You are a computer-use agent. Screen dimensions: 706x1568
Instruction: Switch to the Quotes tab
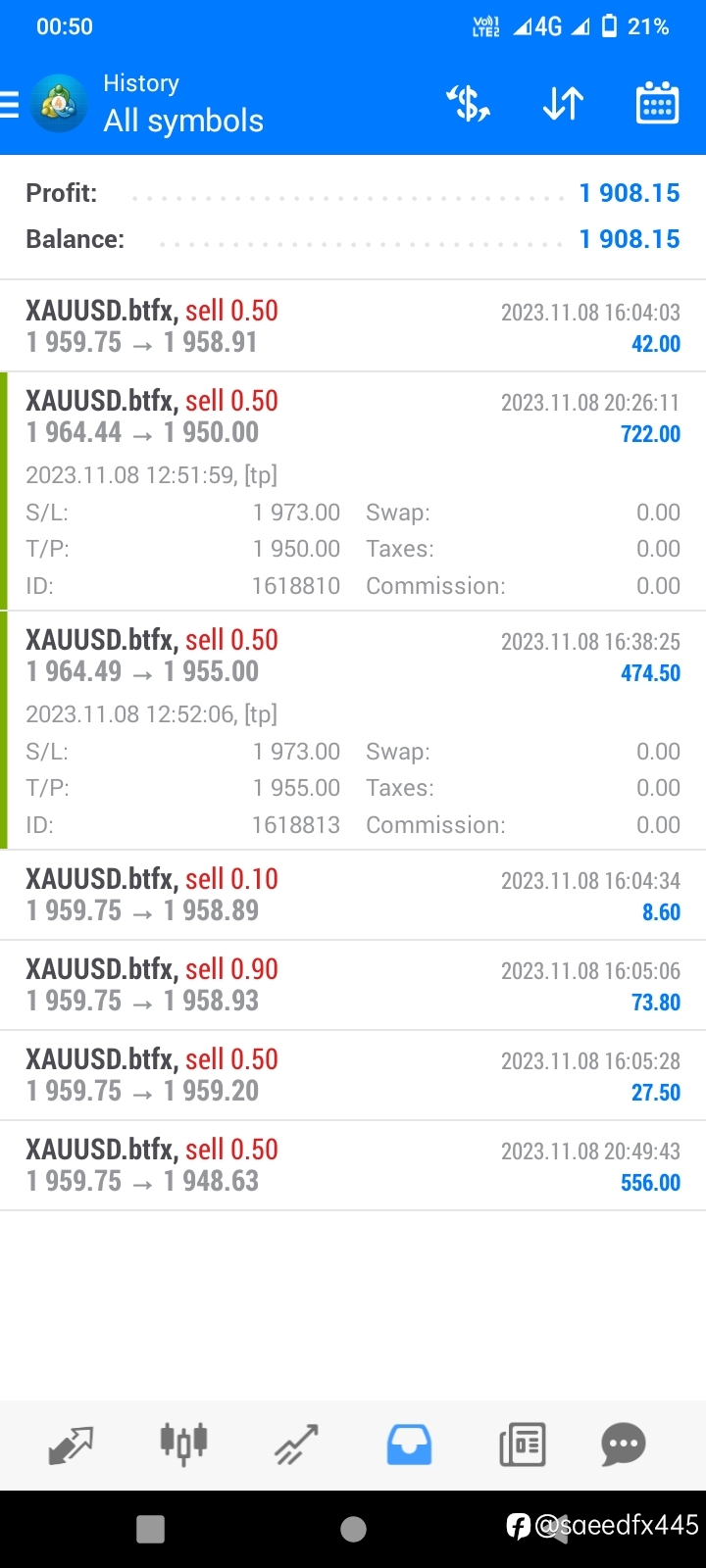pyautogui.click(x=71, y=1445)
